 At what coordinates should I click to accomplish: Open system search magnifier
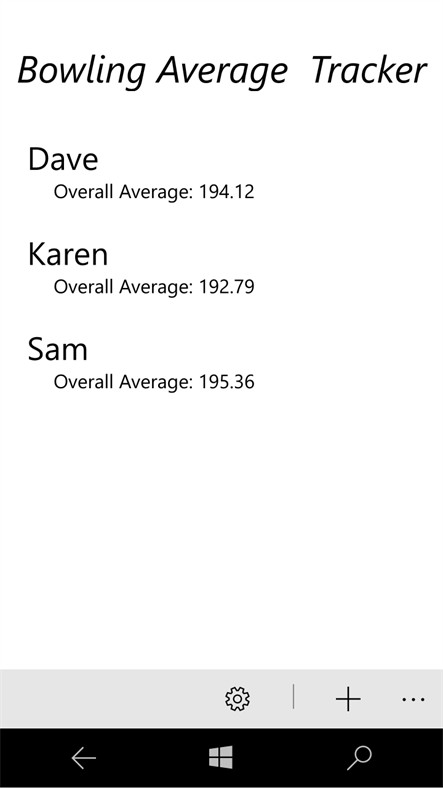point(359,758)
